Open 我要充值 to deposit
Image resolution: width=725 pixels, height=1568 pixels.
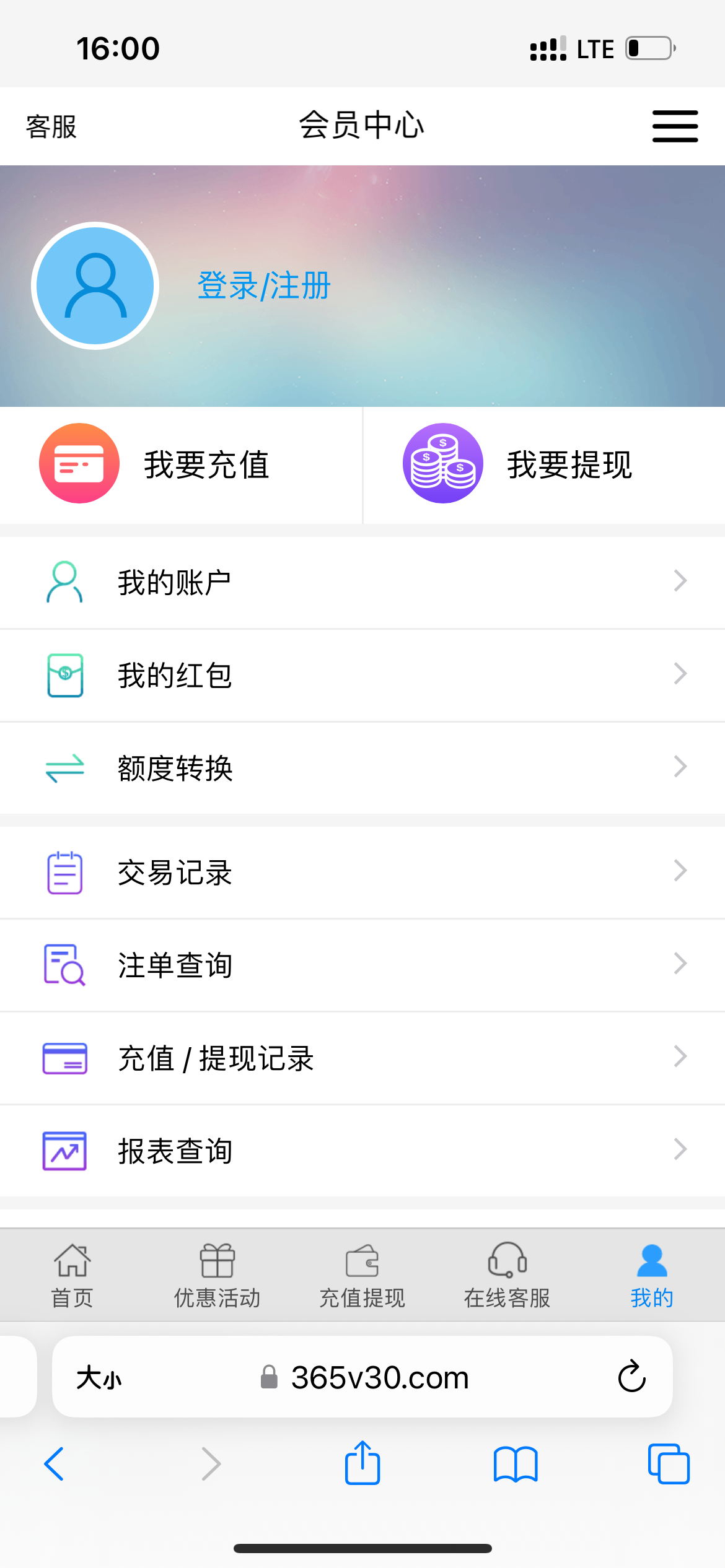180,464
